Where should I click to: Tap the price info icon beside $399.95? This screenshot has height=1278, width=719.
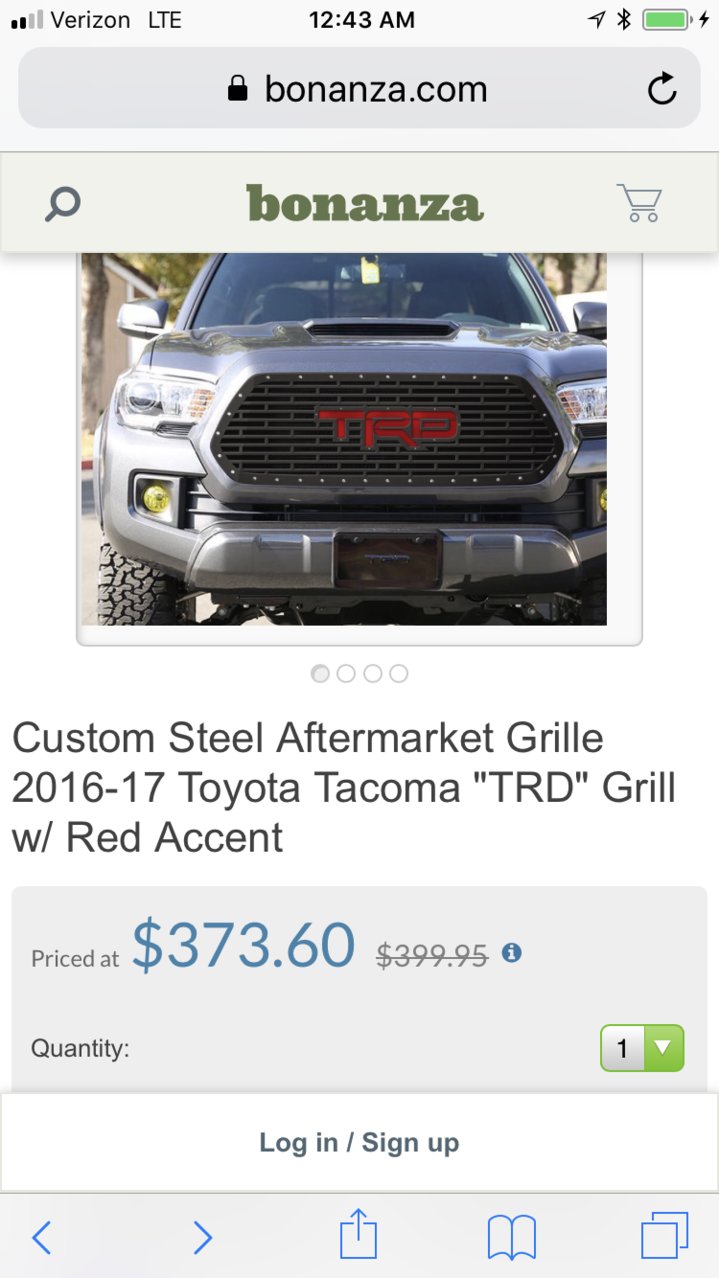(x=511, y=952)
